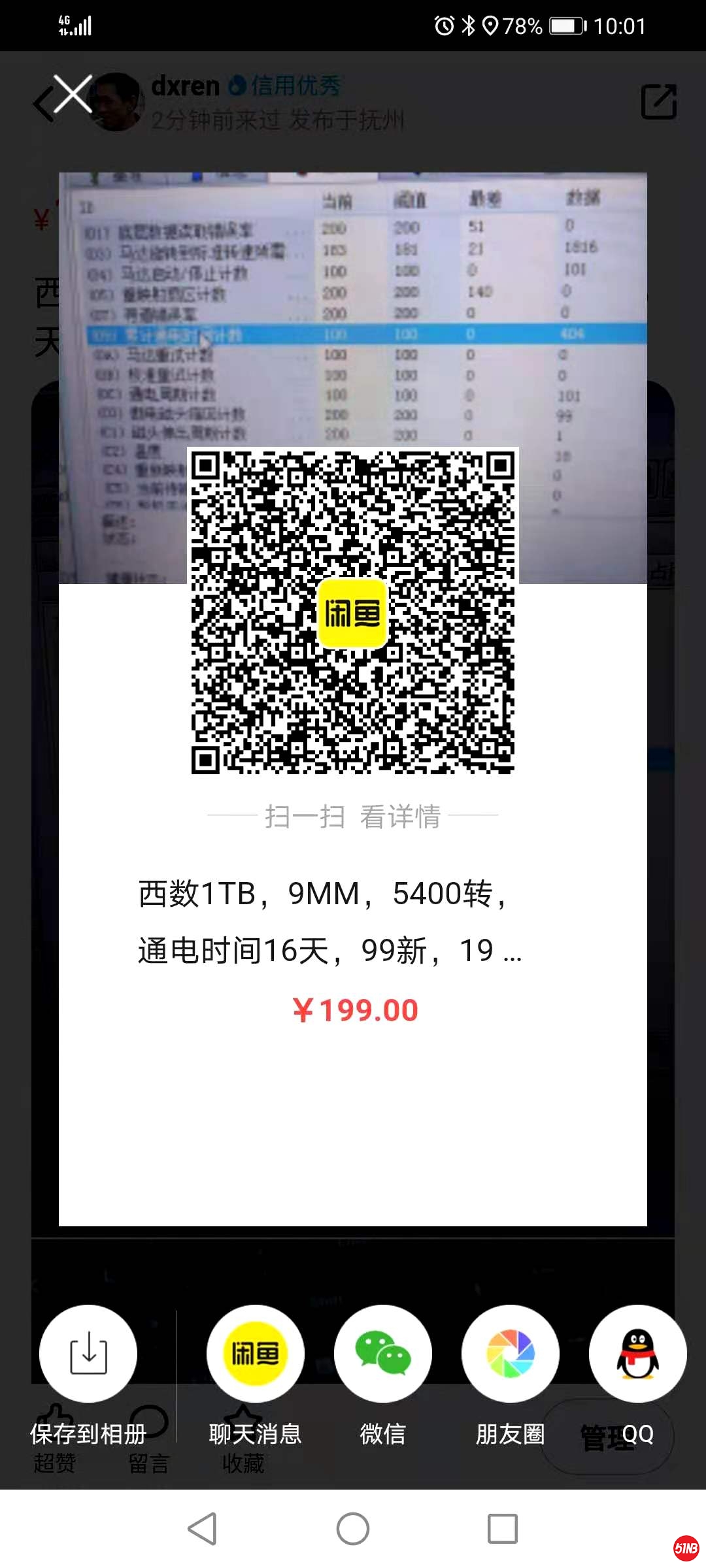The height and width of the screenshot is (1568, 706).
Task: Share the listing to QQ
Action: click(x=637, y=1354)
